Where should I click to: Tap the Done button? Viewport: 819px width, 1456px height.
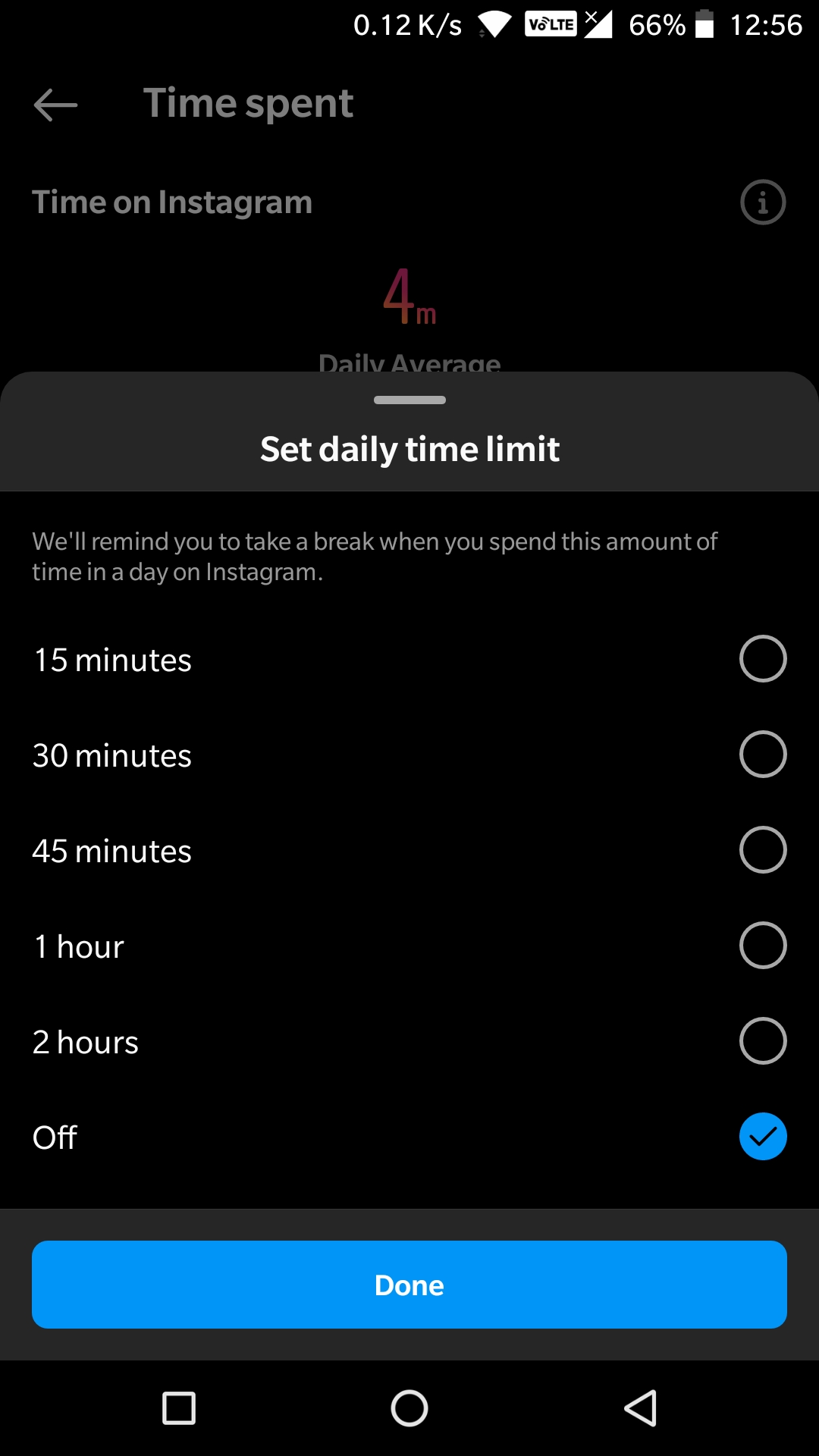(x=409, y=1285)
